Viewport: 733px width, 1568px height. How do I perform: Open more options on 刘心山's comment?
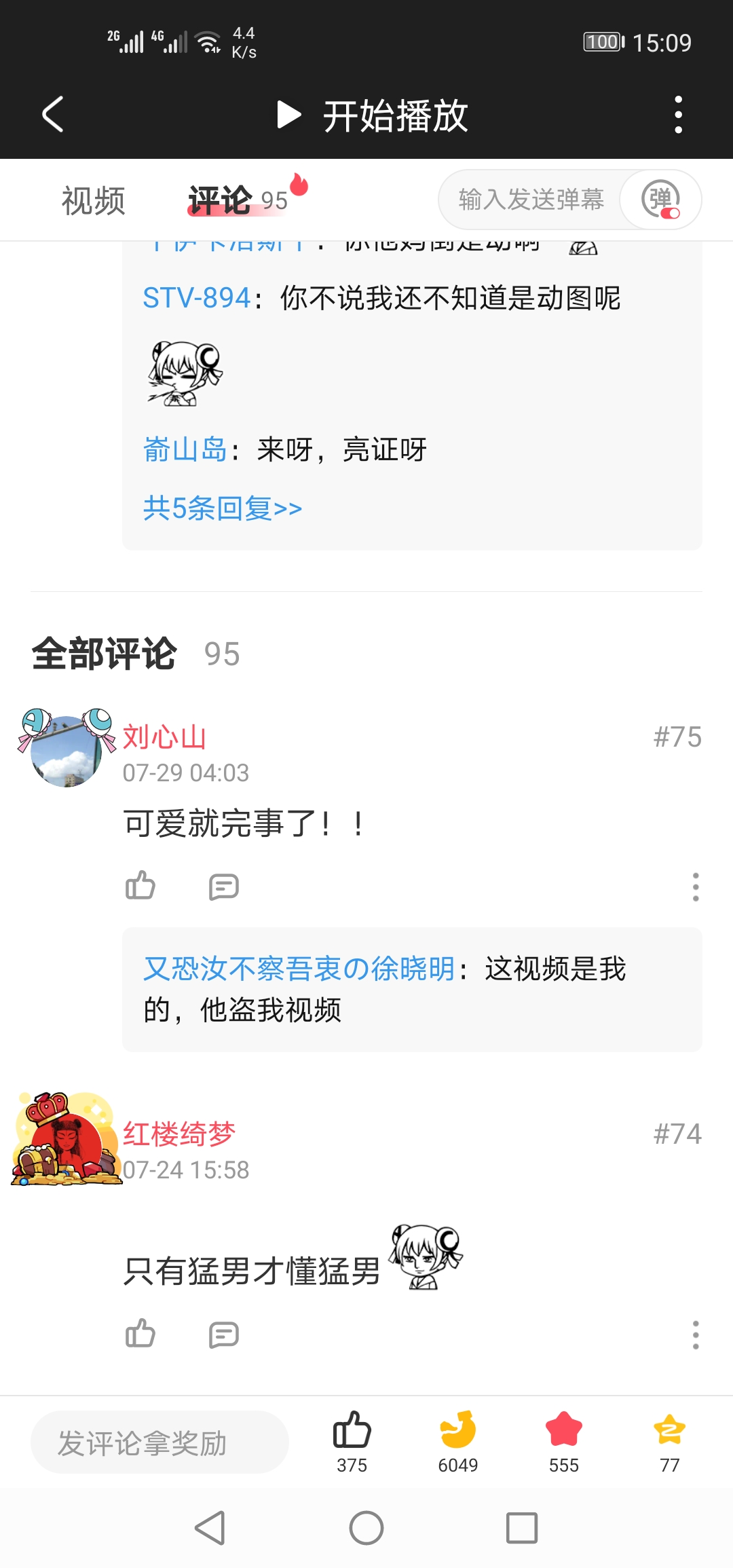coord(695,886)
